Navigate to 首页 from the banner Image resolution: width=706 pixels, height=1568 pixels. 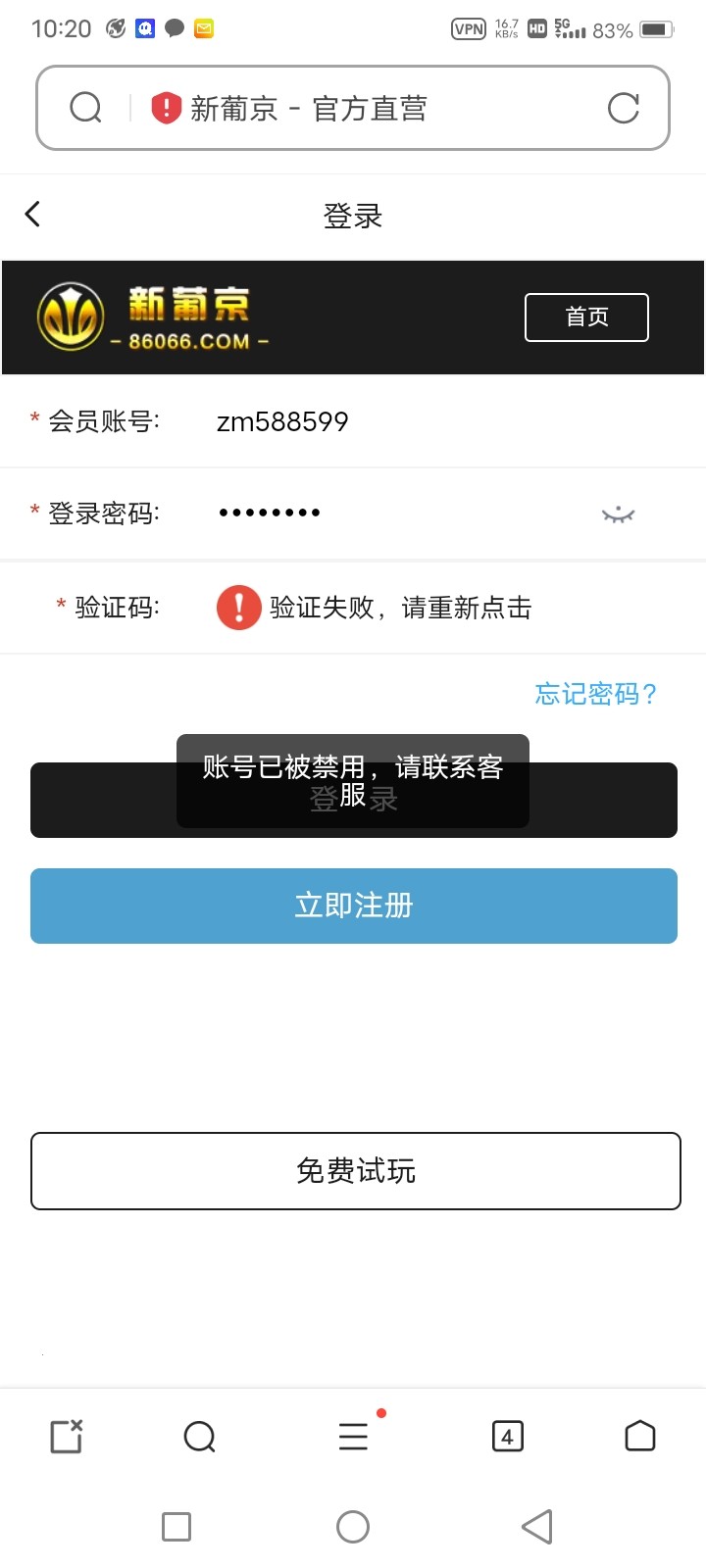click(585, 317)
